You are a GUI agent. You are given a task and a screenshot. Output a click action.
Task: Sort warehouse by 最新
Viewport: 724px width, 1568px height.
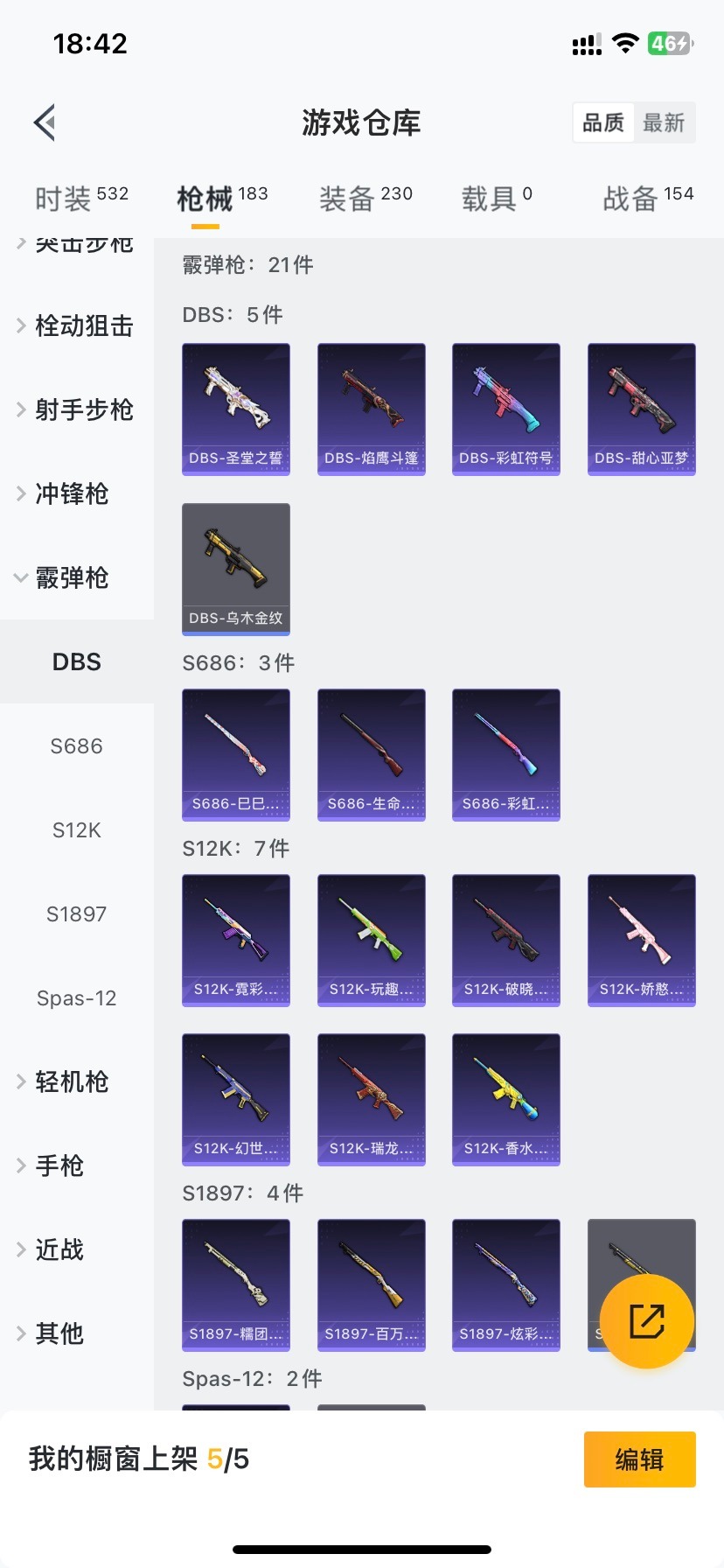(x=664, y=122)
